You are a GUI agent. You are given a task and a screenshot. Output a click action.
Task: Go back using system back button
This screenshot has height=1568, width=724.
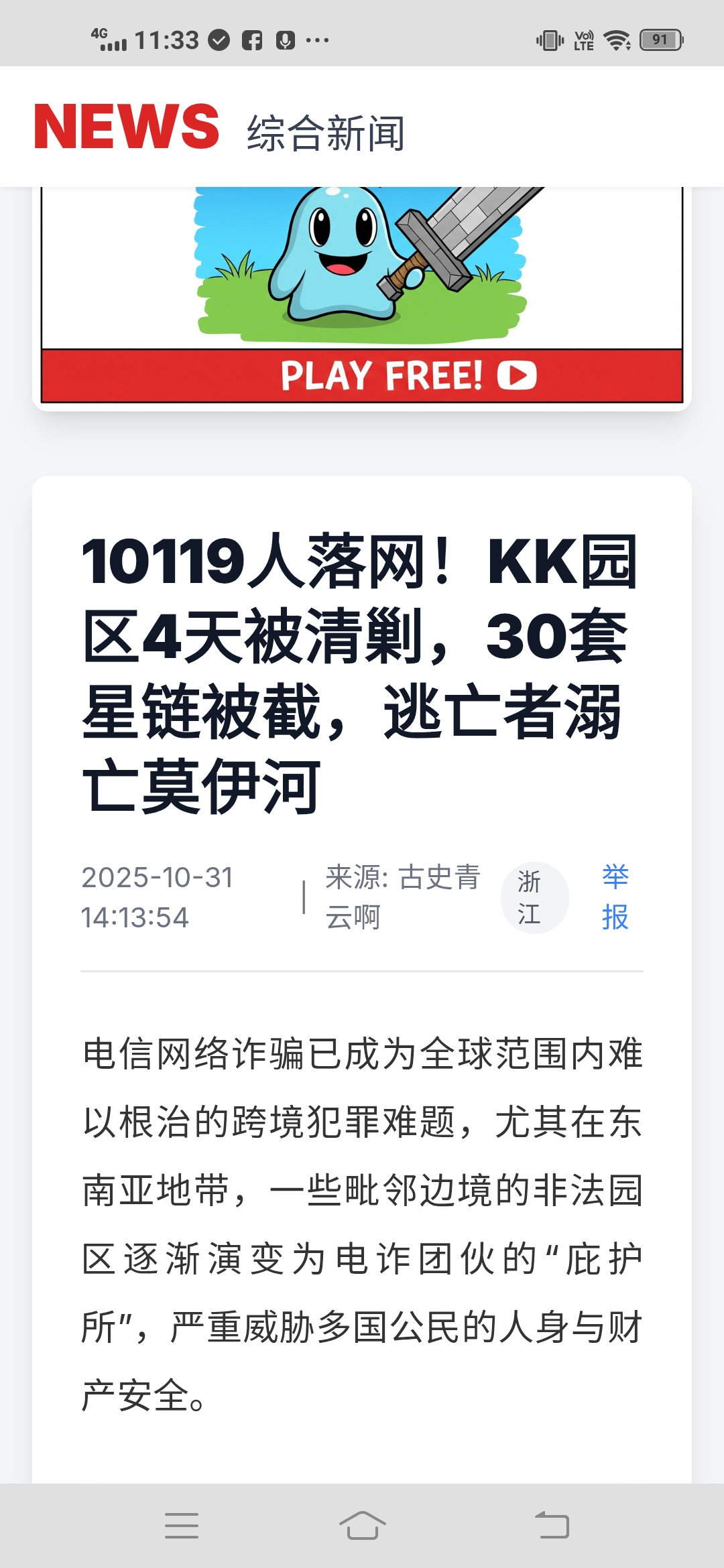click(552, 1525)
